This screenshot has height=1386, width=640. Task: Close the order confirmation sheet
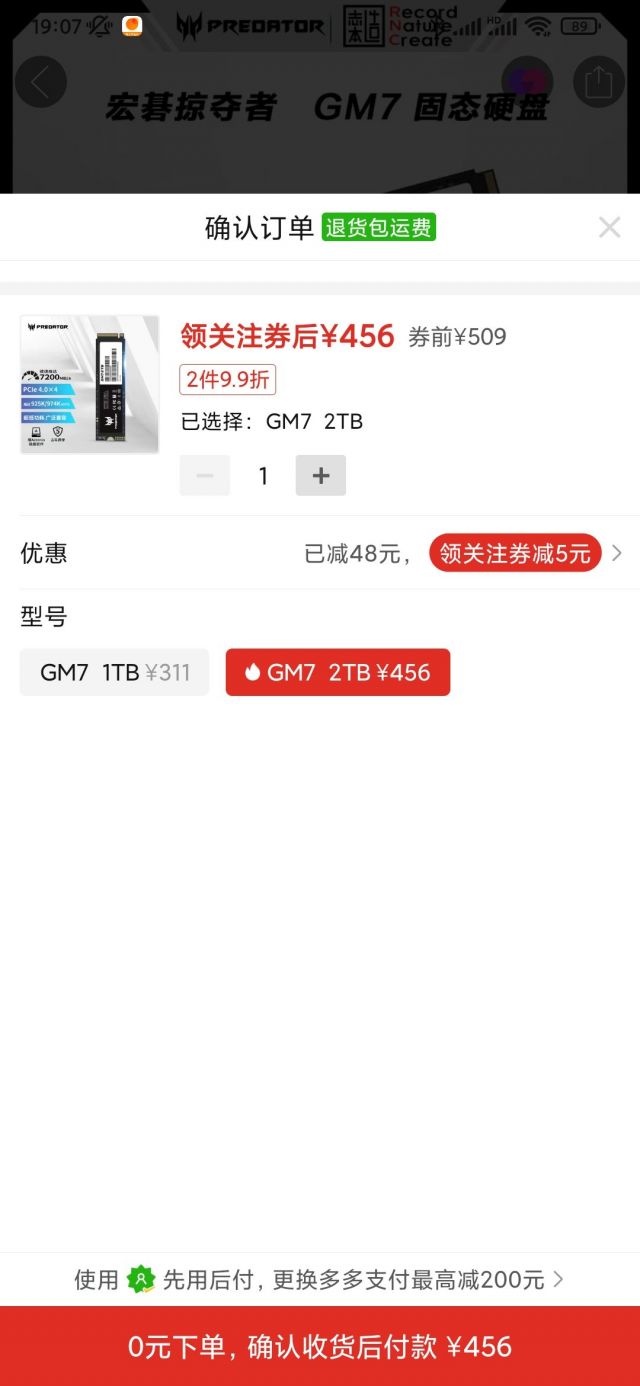pyautogui.click(x=609, y=228)
